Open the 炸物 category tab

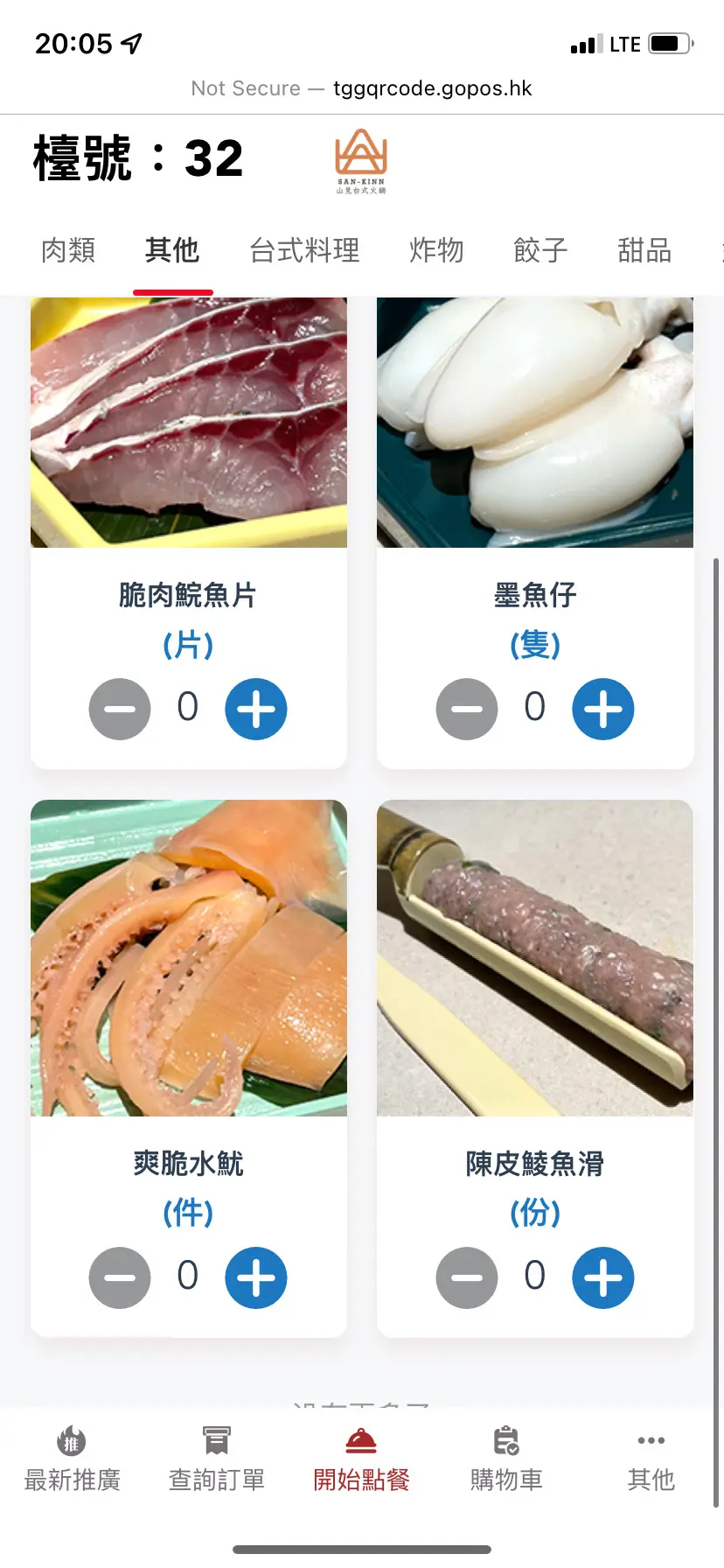coord(436,251)
